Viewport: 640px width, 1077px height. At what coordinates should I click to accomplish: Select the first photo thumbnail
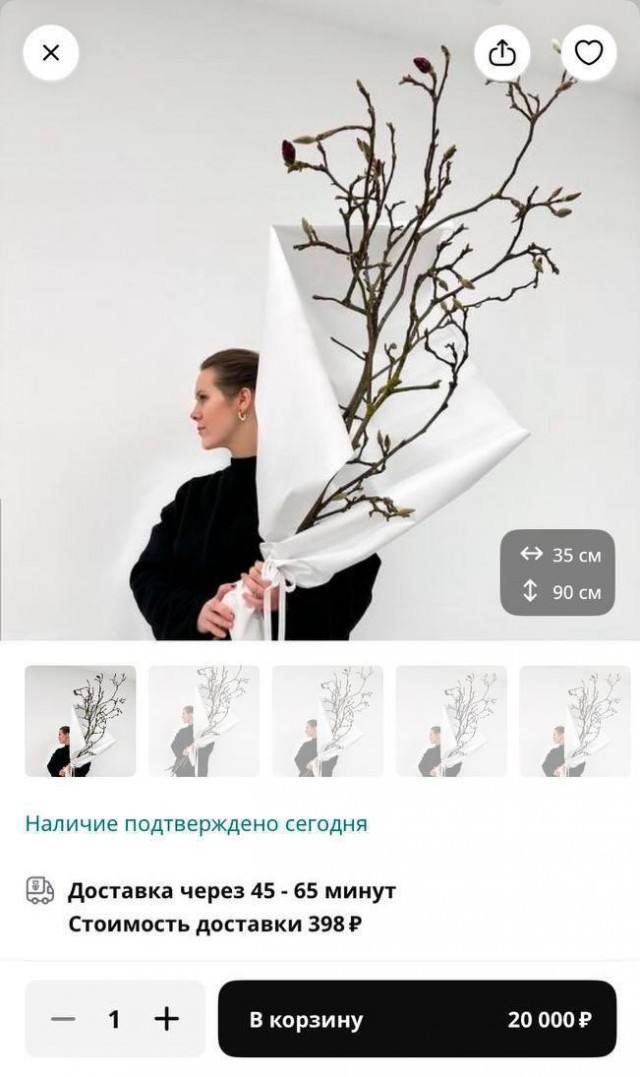click(x=80, y=721)
